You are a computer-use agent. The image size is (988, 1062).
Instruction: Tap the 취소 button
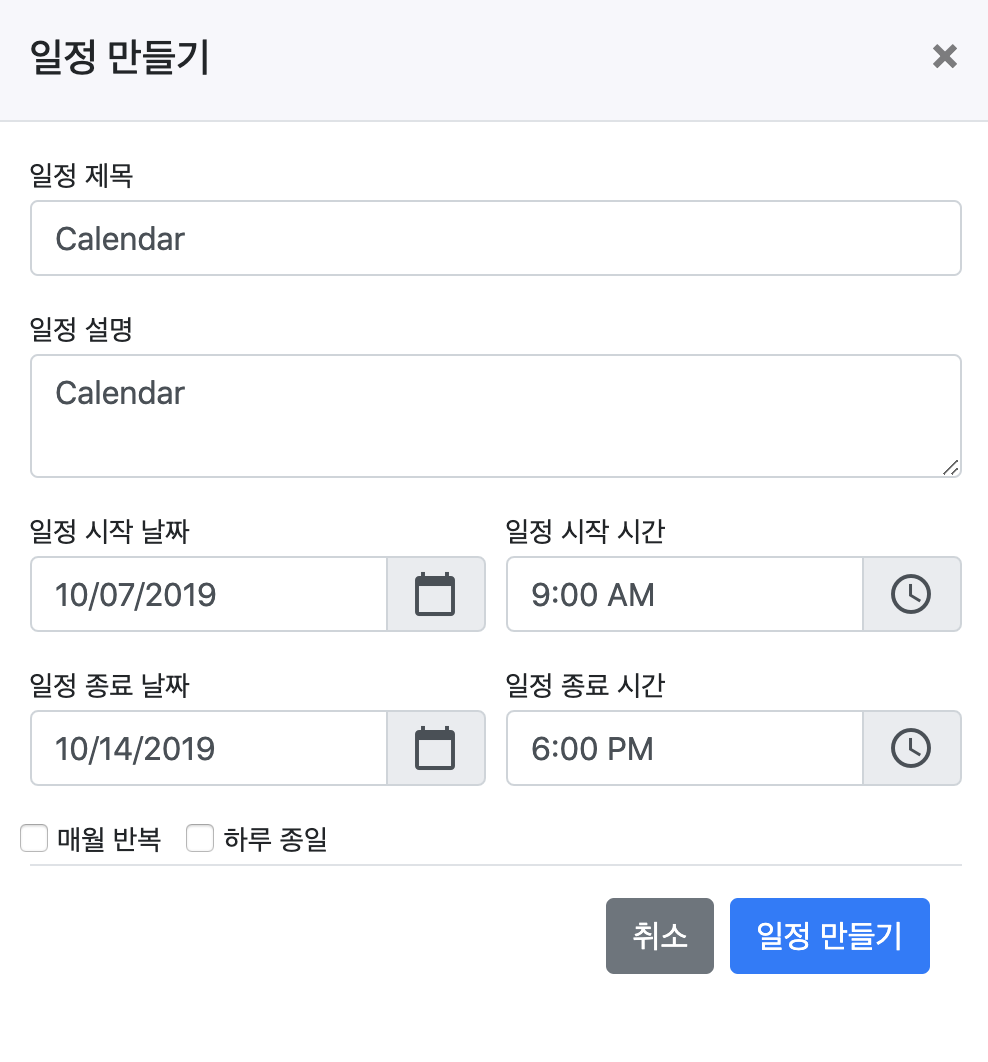point(660,936)
